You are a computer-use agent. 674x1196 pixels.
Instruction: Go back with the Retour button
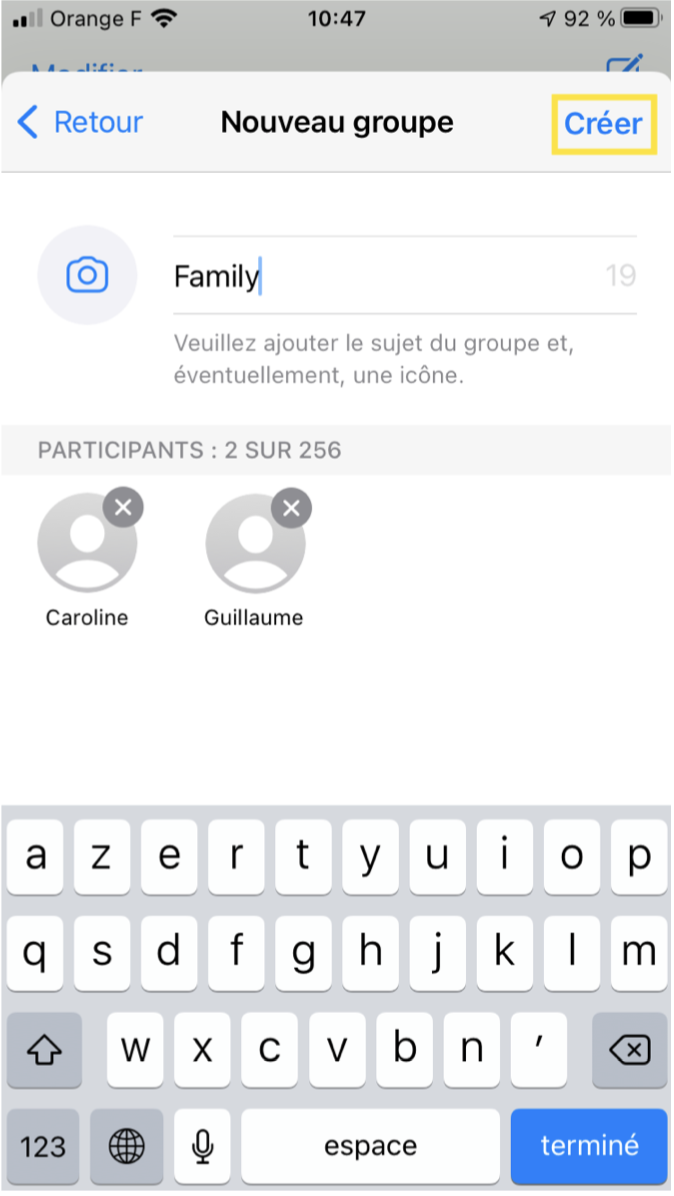79,122
